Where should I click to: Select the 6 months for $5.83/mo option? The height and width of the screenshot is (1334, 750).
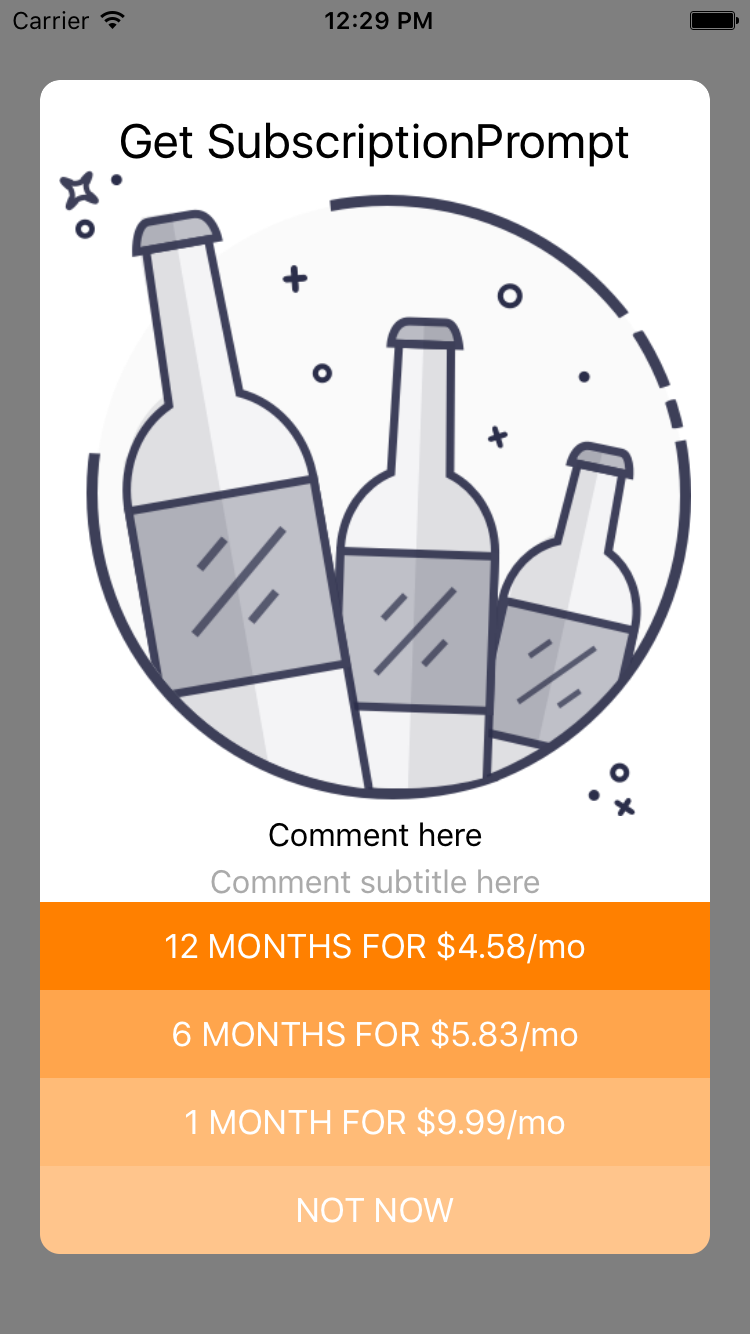click(x=375, y=1034)
